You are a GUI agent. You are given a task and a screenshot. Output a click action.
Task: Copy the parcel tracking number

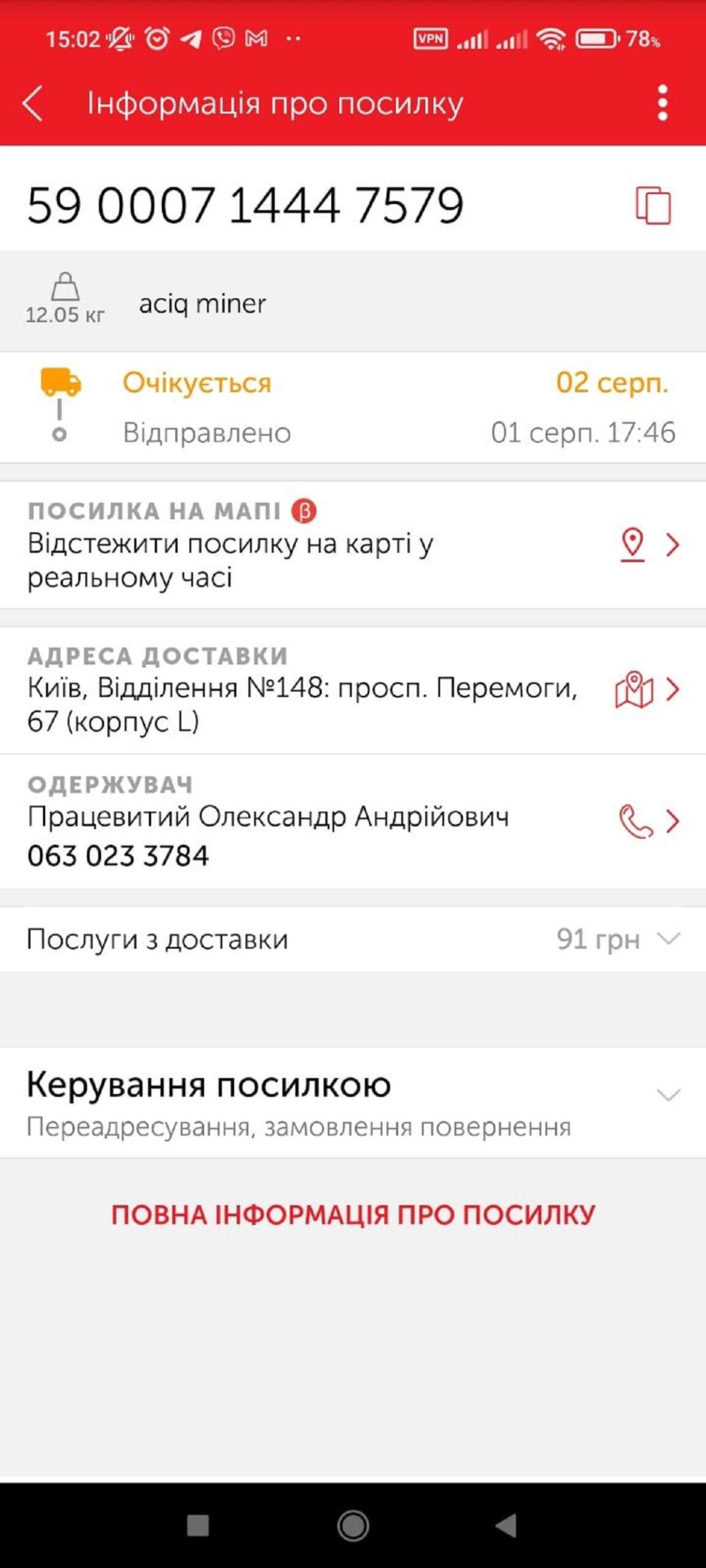tap(653, 205)
